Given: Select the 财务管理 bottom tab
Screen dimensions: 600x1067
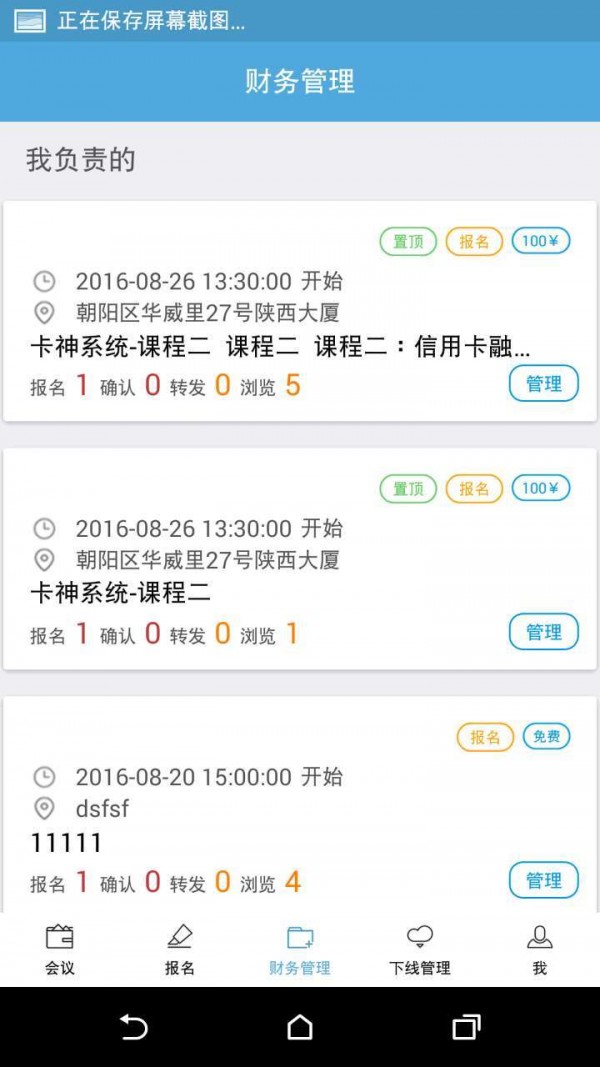Looking at the screenshot, I should tap(300, 950).
